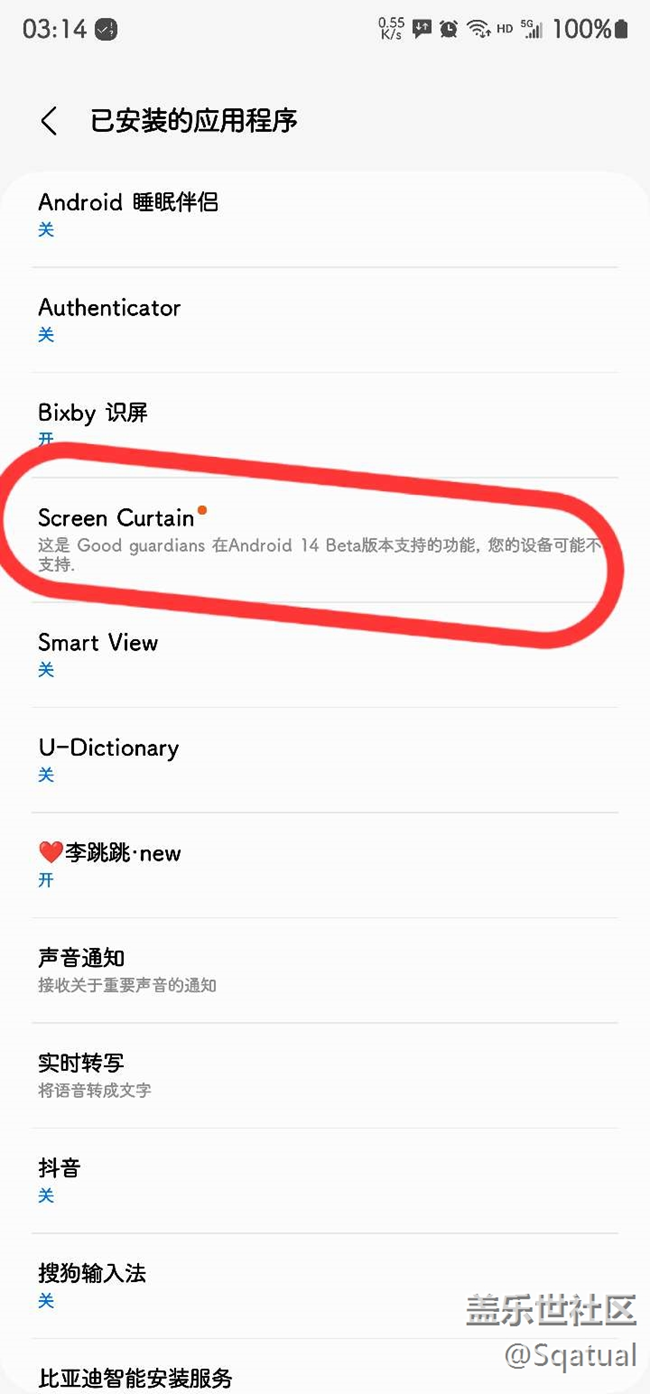650x1394 pixels.
Task: Tap the Smart View row
Action: pos(325,654)
